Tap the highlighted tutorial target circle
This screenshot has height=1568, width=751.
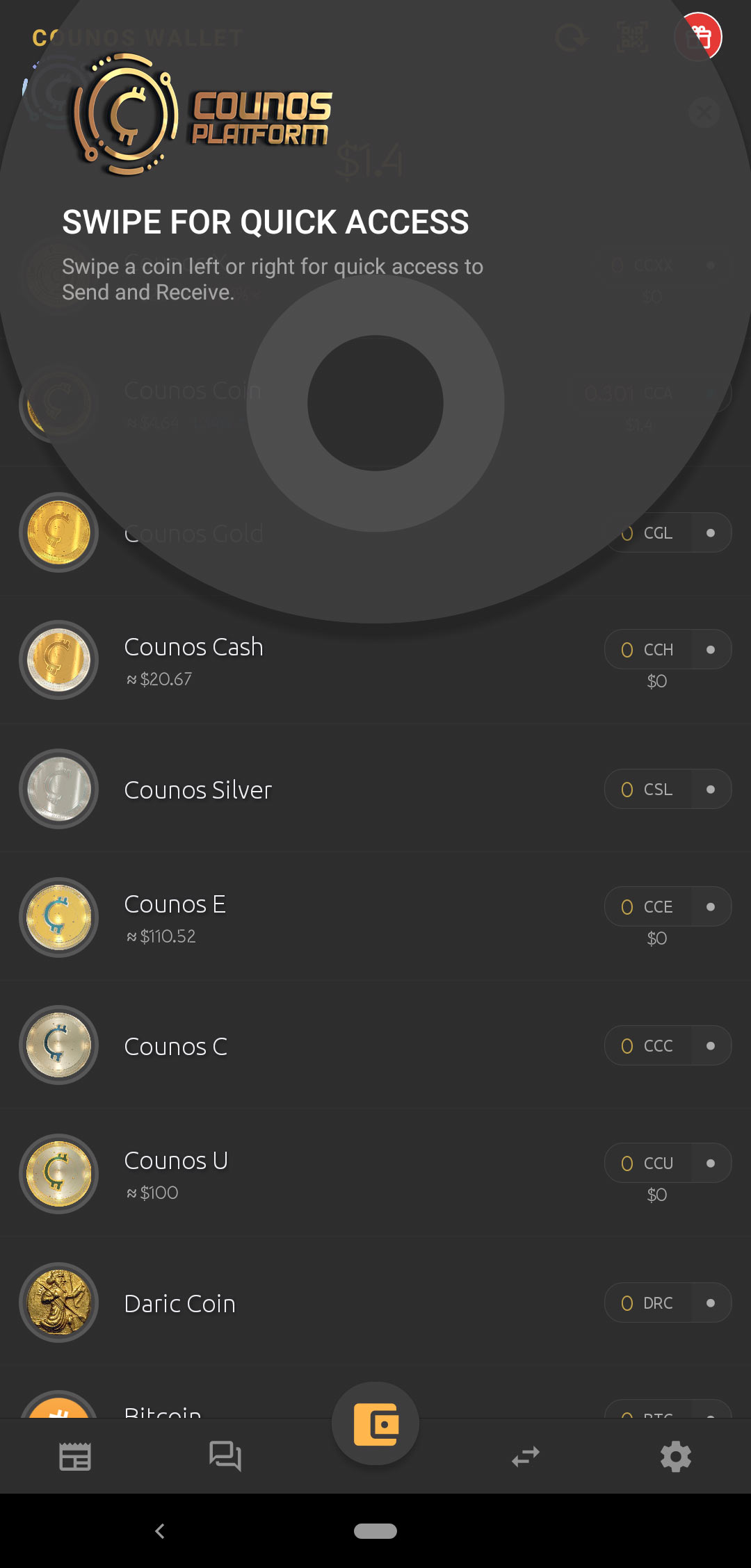pos(375,403)
